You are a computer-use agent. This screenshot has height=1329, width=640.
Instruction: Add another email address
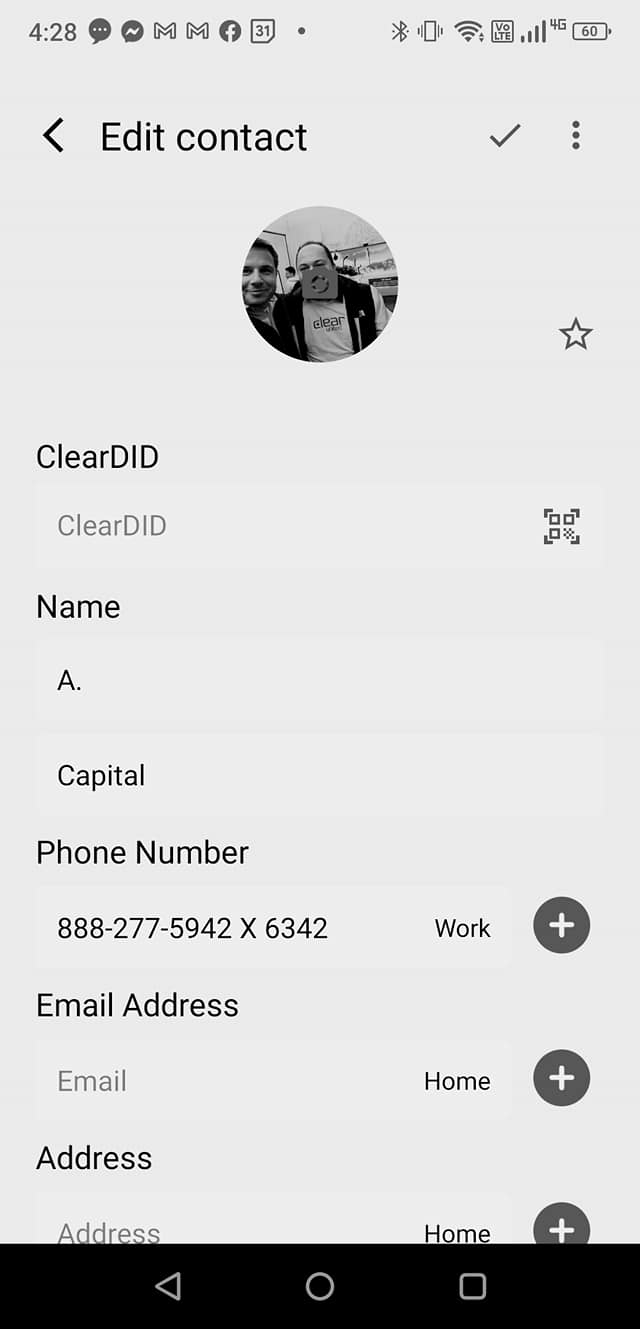(562, 1078)
